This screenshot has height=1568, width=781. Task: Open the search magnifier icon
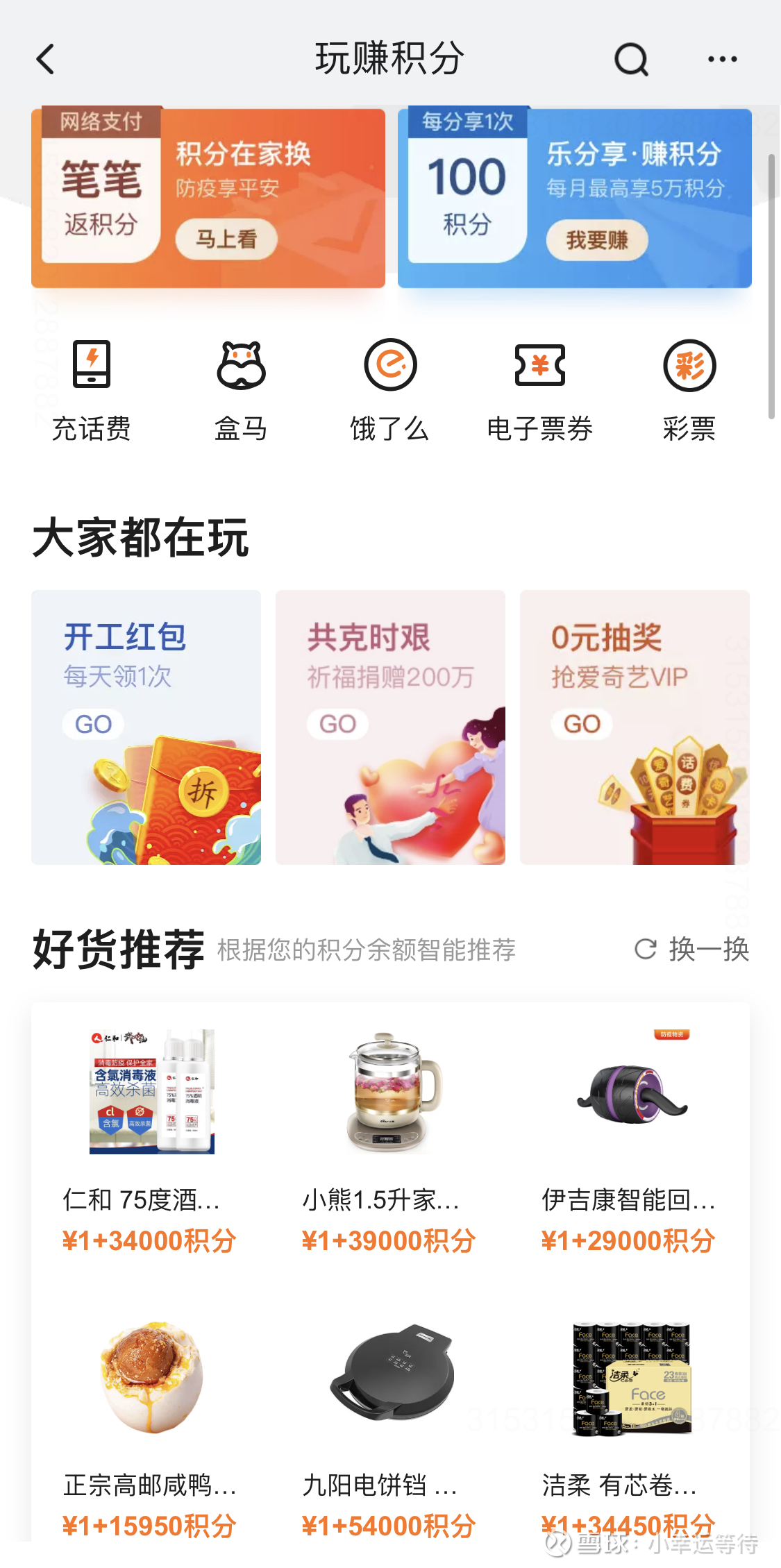(630, 58)
